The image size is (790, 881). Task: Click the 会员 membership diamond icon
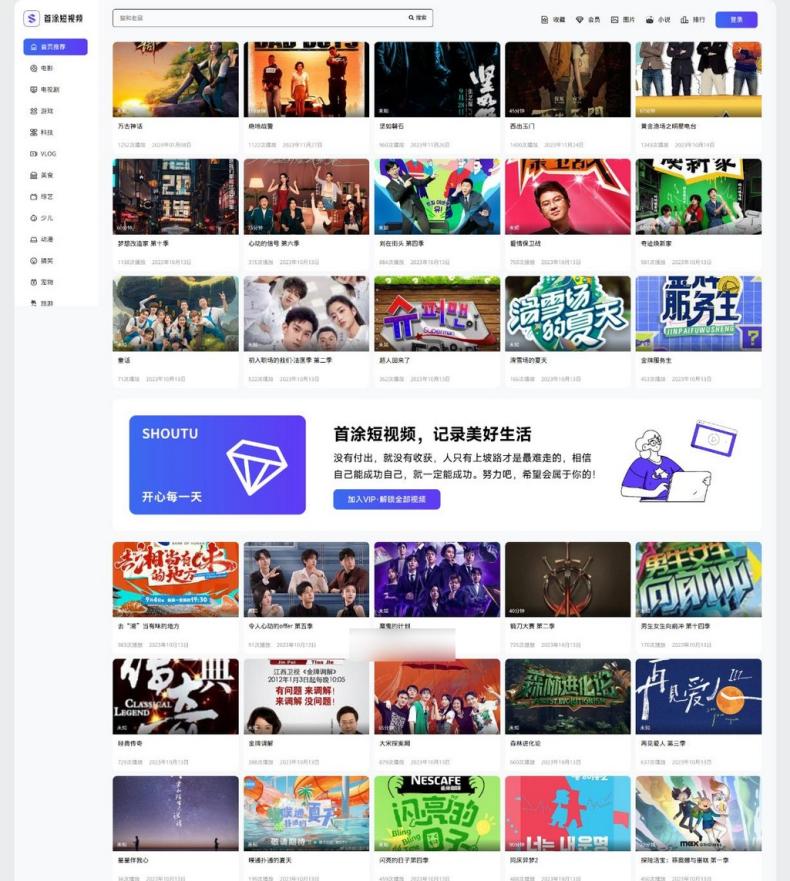pos(580,19)
